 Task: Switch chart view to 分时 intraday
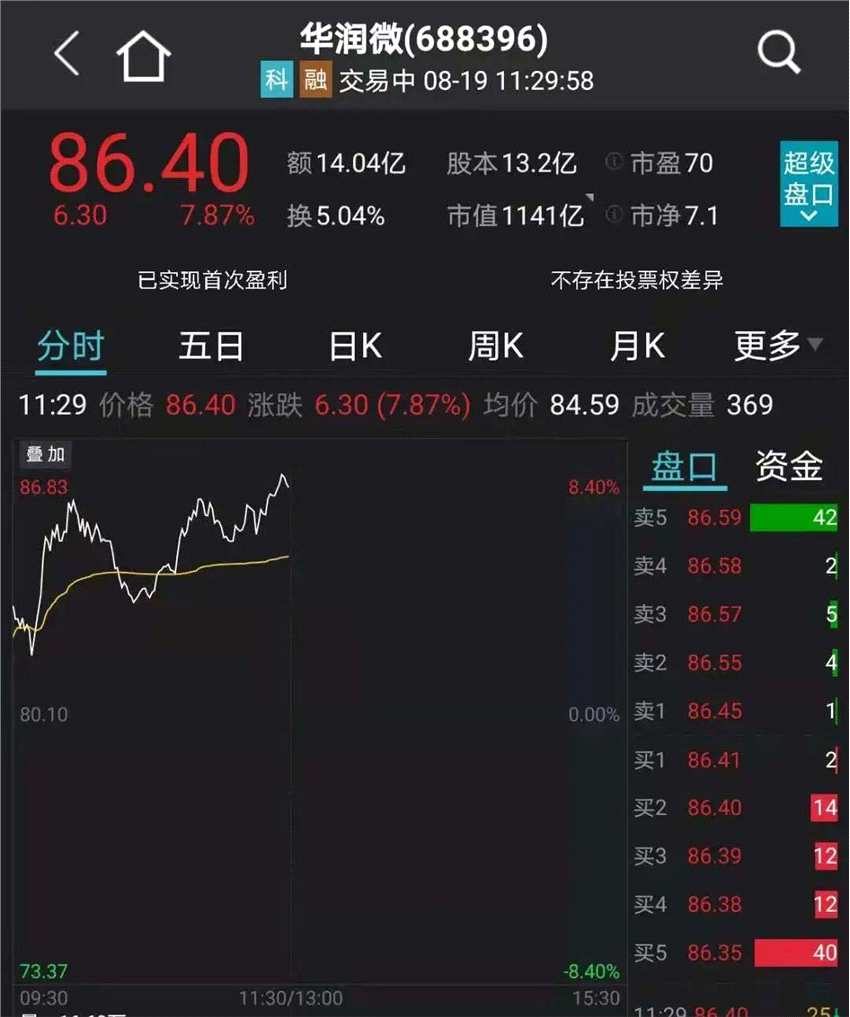(x=68, y=343)
